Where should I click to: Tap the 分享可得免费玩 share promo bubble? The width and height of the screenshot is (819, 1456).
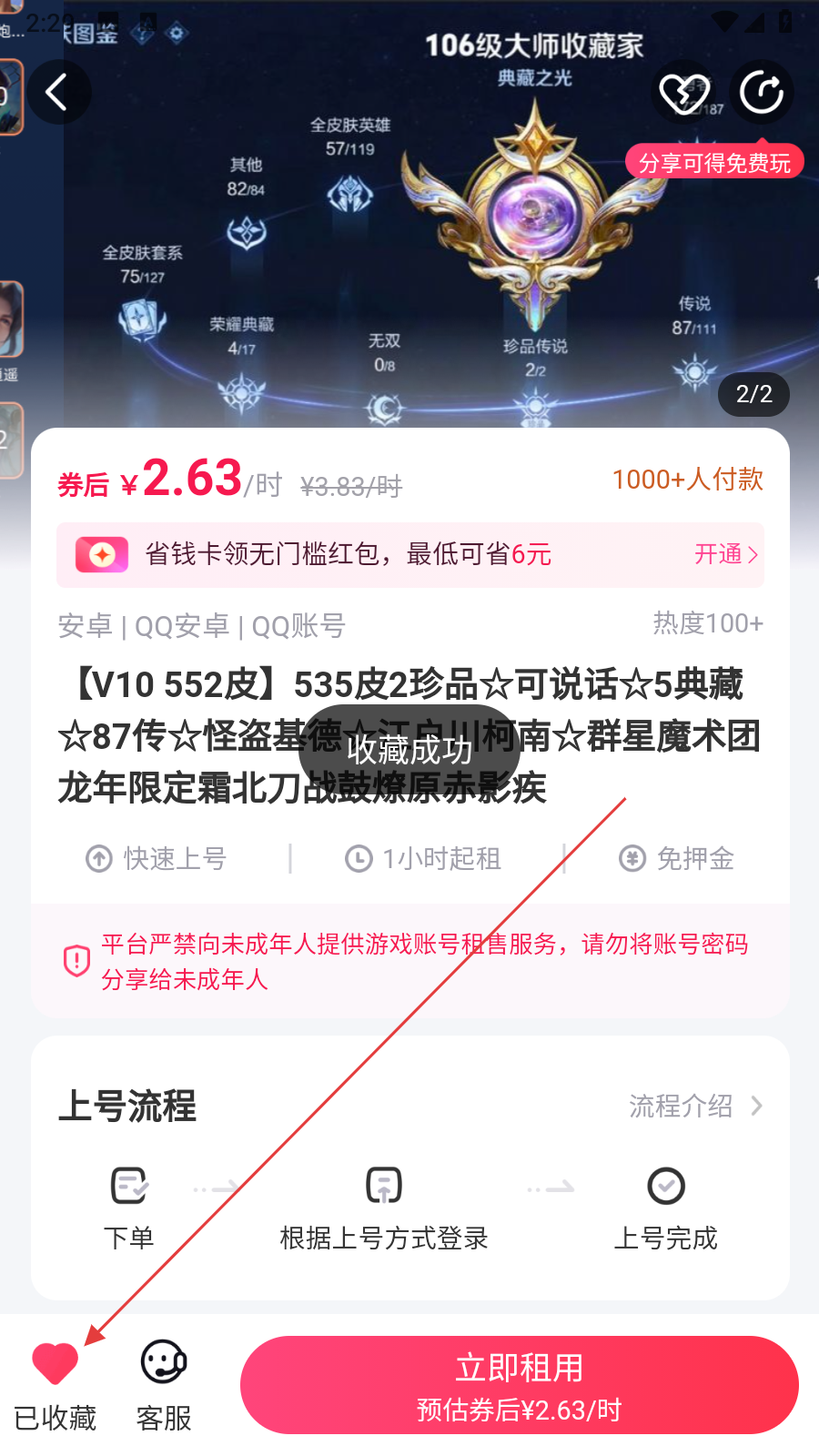click(x=714, y=163)
